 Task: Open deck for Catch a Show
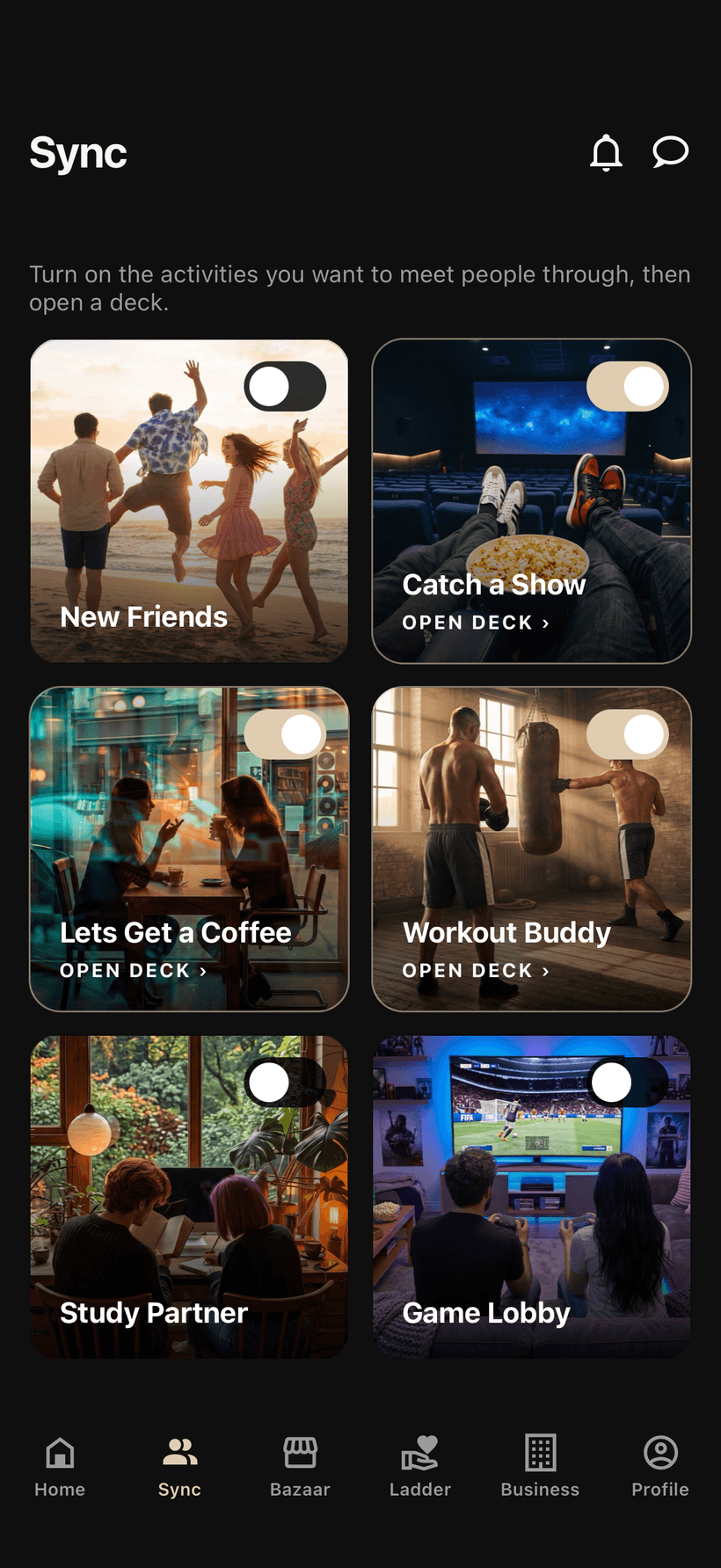[x=476, y=623]
